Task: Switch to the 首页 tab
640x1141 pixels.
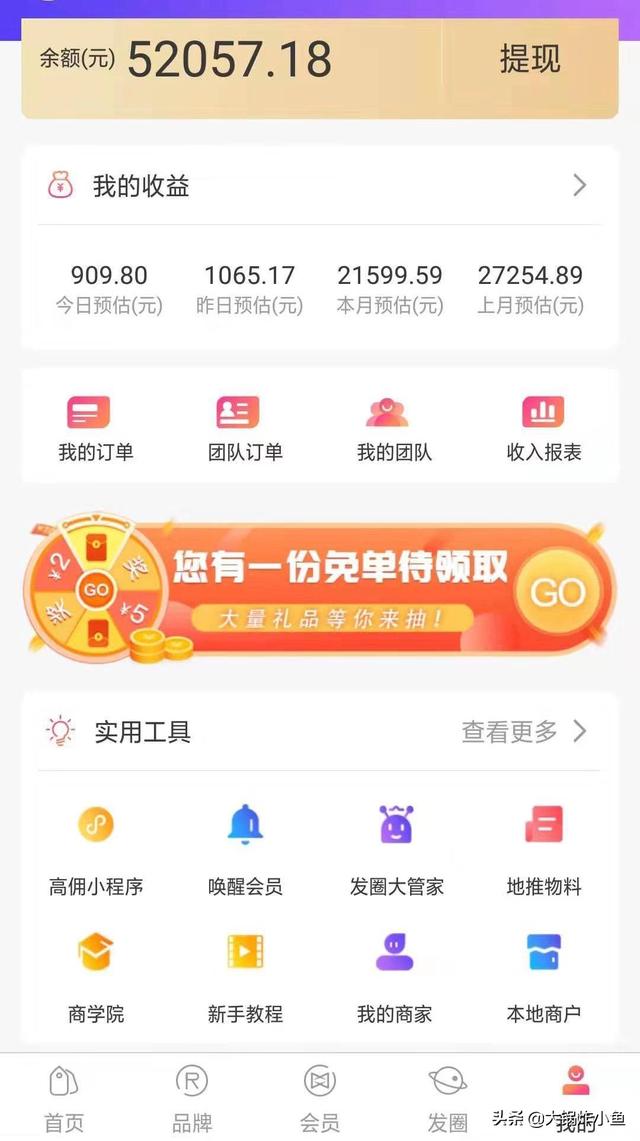Action: (x=64, y=1098)
